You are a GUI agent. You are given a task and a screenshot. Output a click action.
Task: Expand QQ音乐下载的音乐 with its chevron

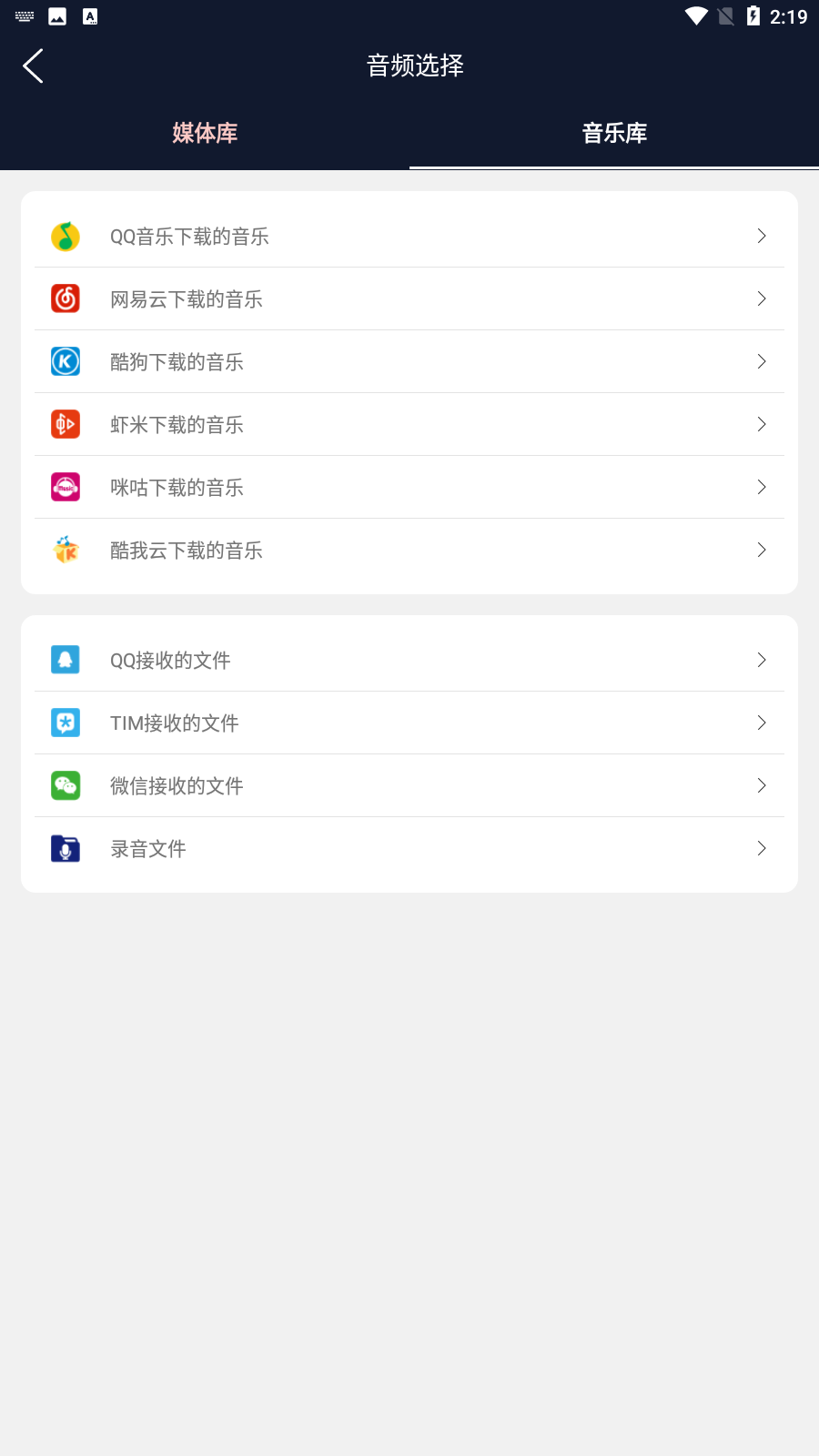[x=762, y=235]
